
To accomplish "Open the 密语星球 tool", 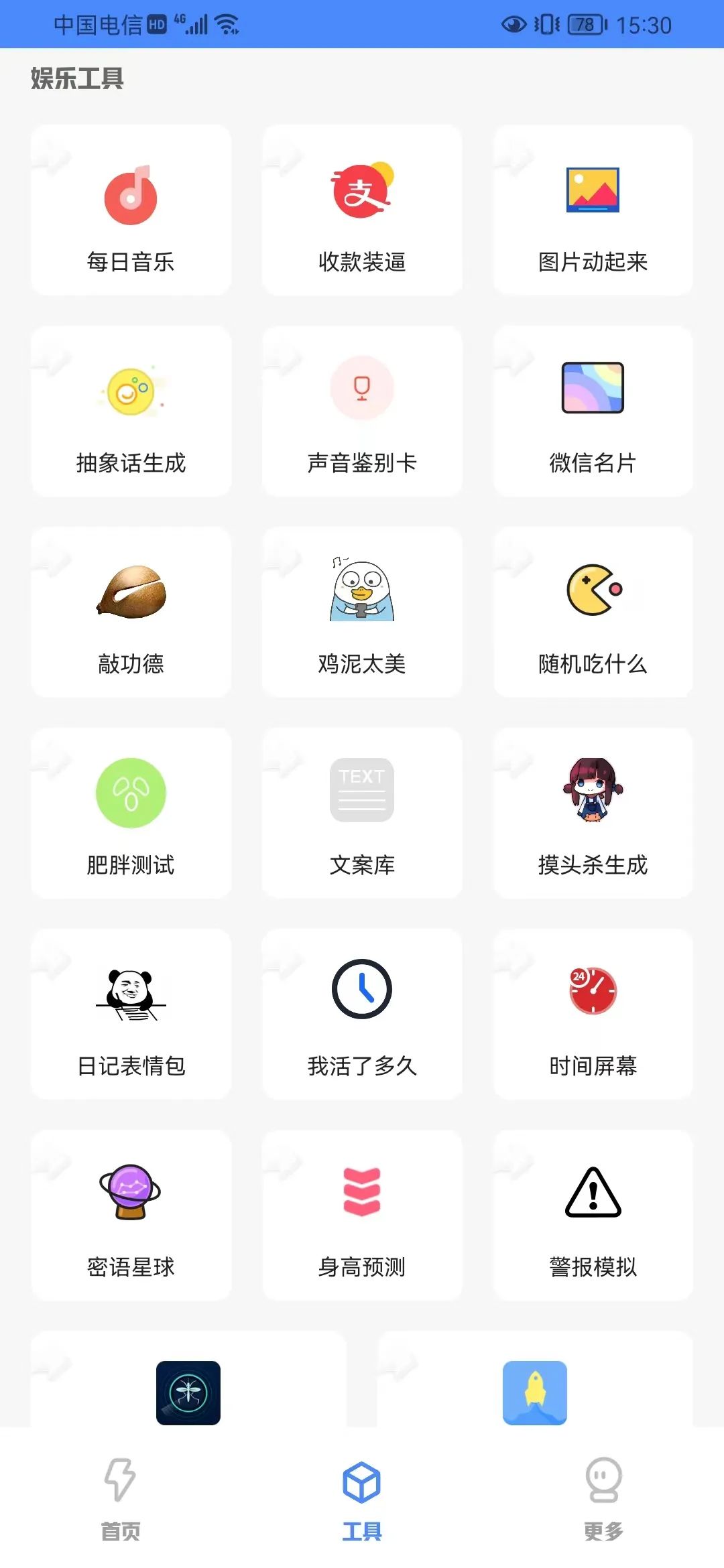I will click(131, 1216).
